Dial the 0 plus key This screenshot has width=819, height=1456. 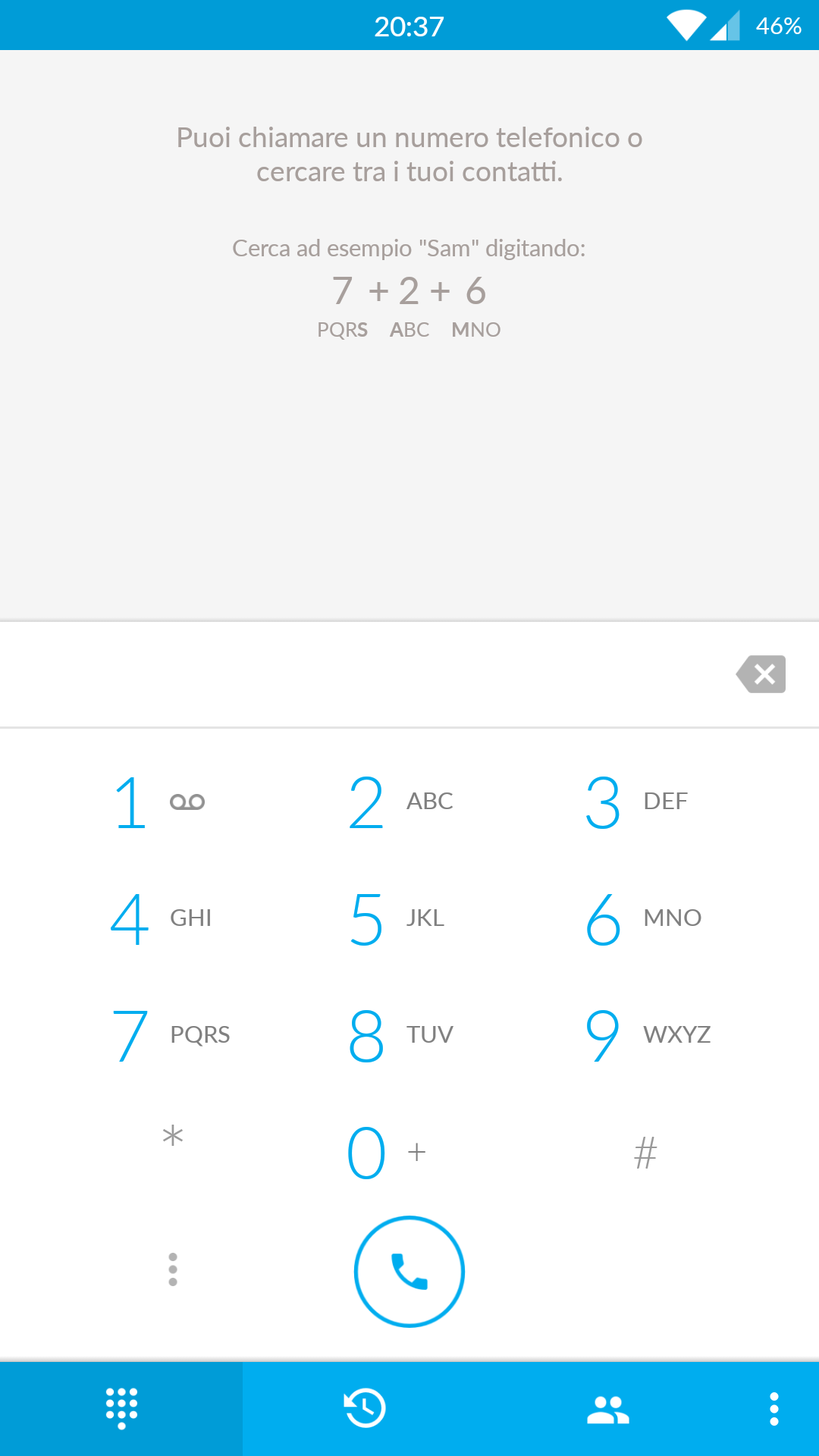click(409, 1152)
